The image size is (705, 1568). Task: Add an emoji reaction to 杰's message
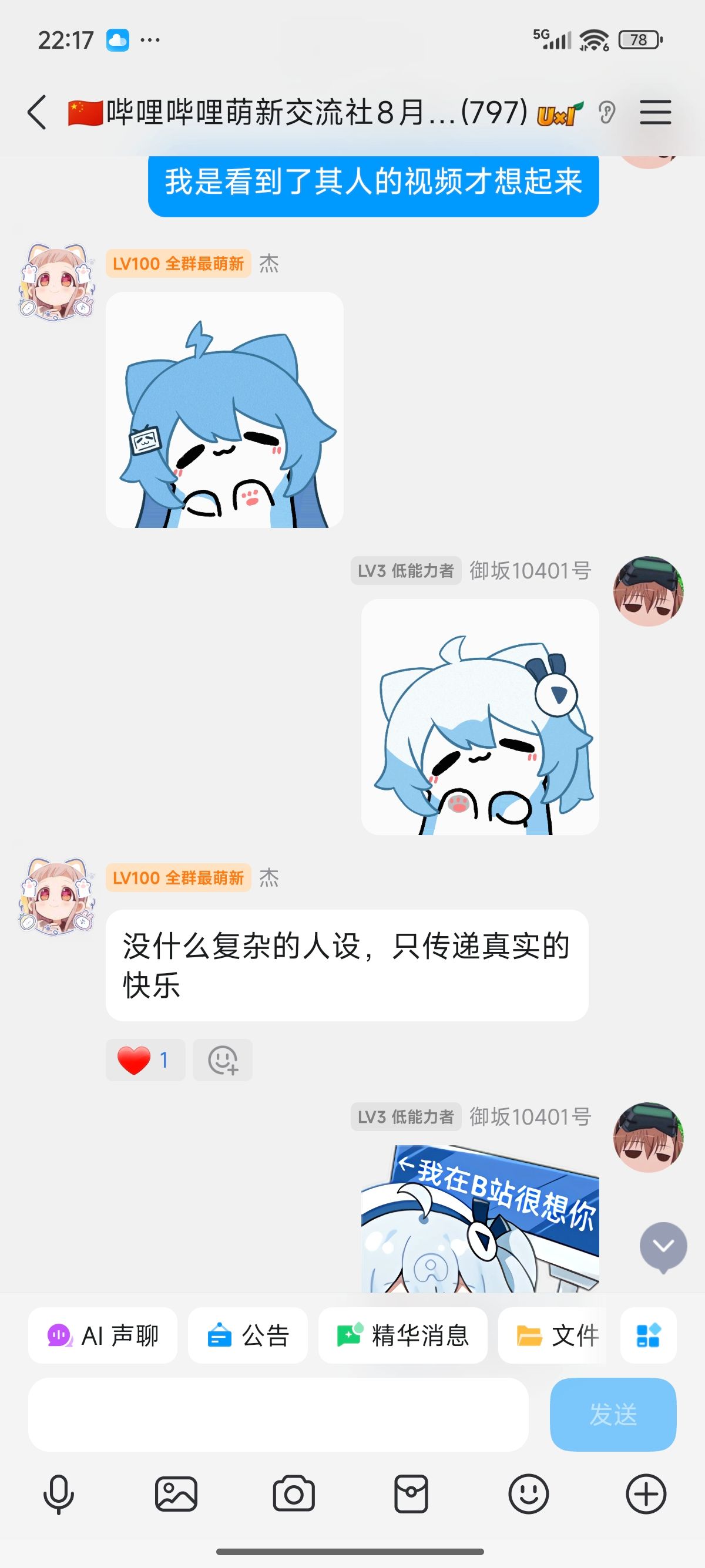point(222,1060)
